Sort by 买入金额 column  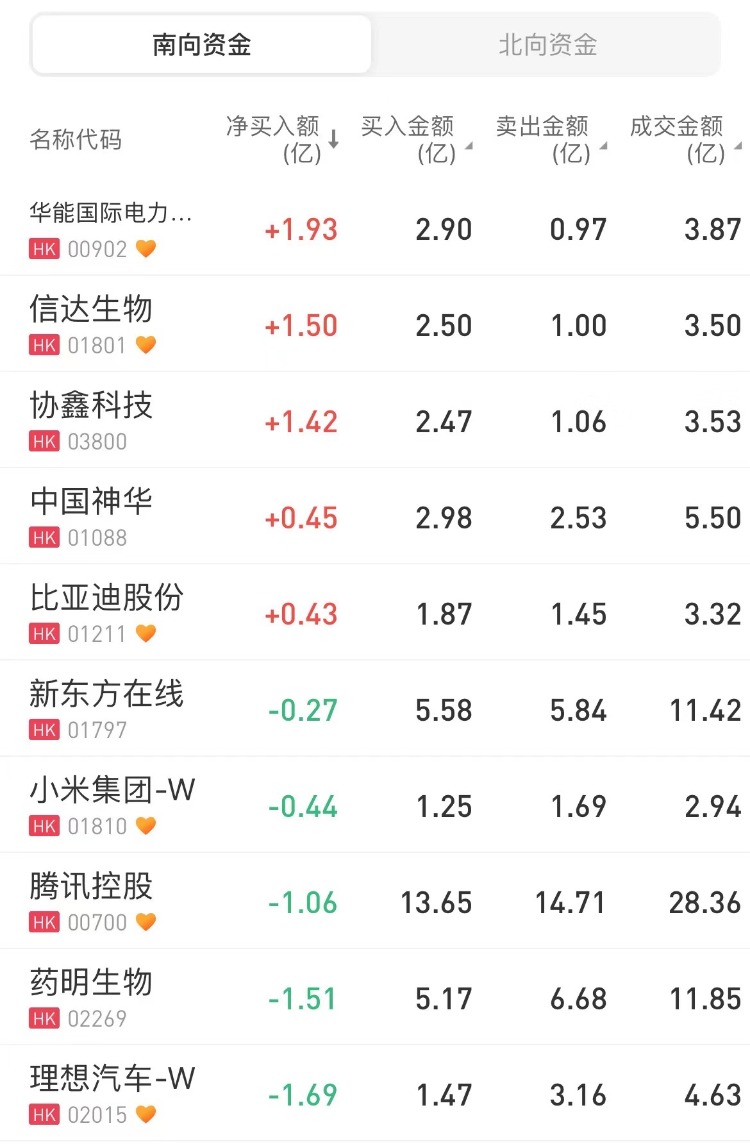point(412,139)
